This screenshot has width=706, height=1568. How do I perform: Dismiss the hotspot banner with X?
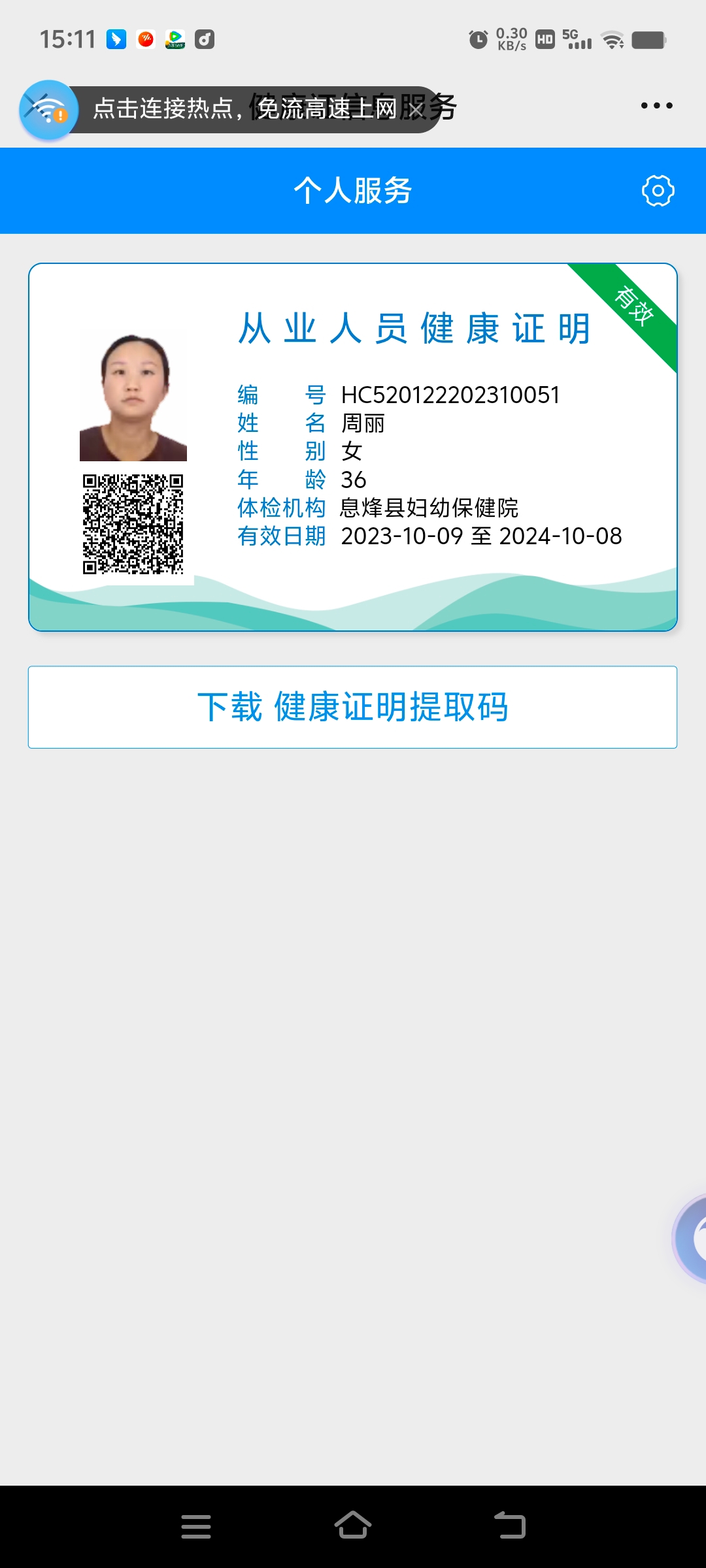coord(416,110)
